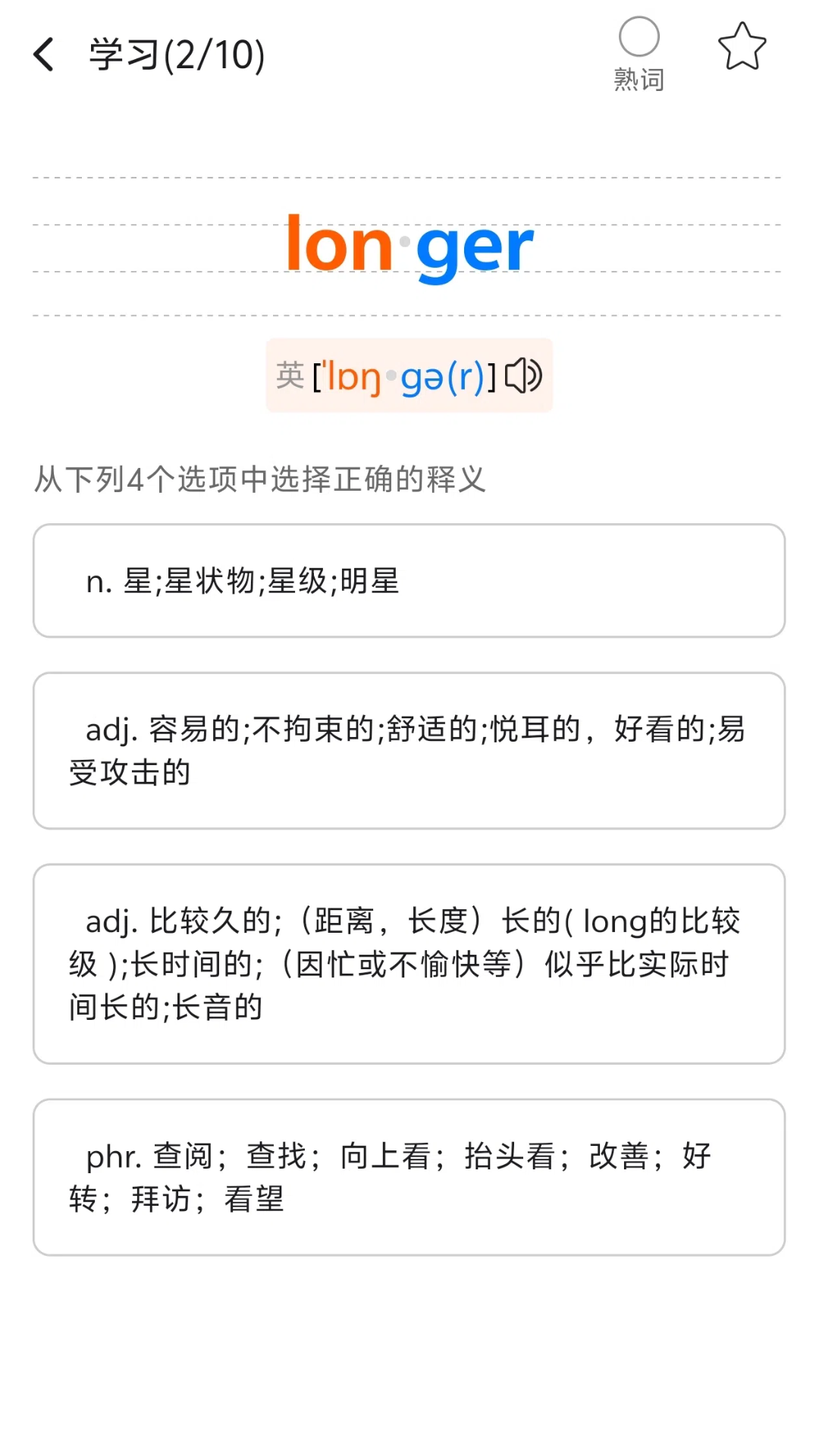Pick the adj. 比较久的 correct meaning
This screenshot has width=819, height=1456.
pos(409,965)
